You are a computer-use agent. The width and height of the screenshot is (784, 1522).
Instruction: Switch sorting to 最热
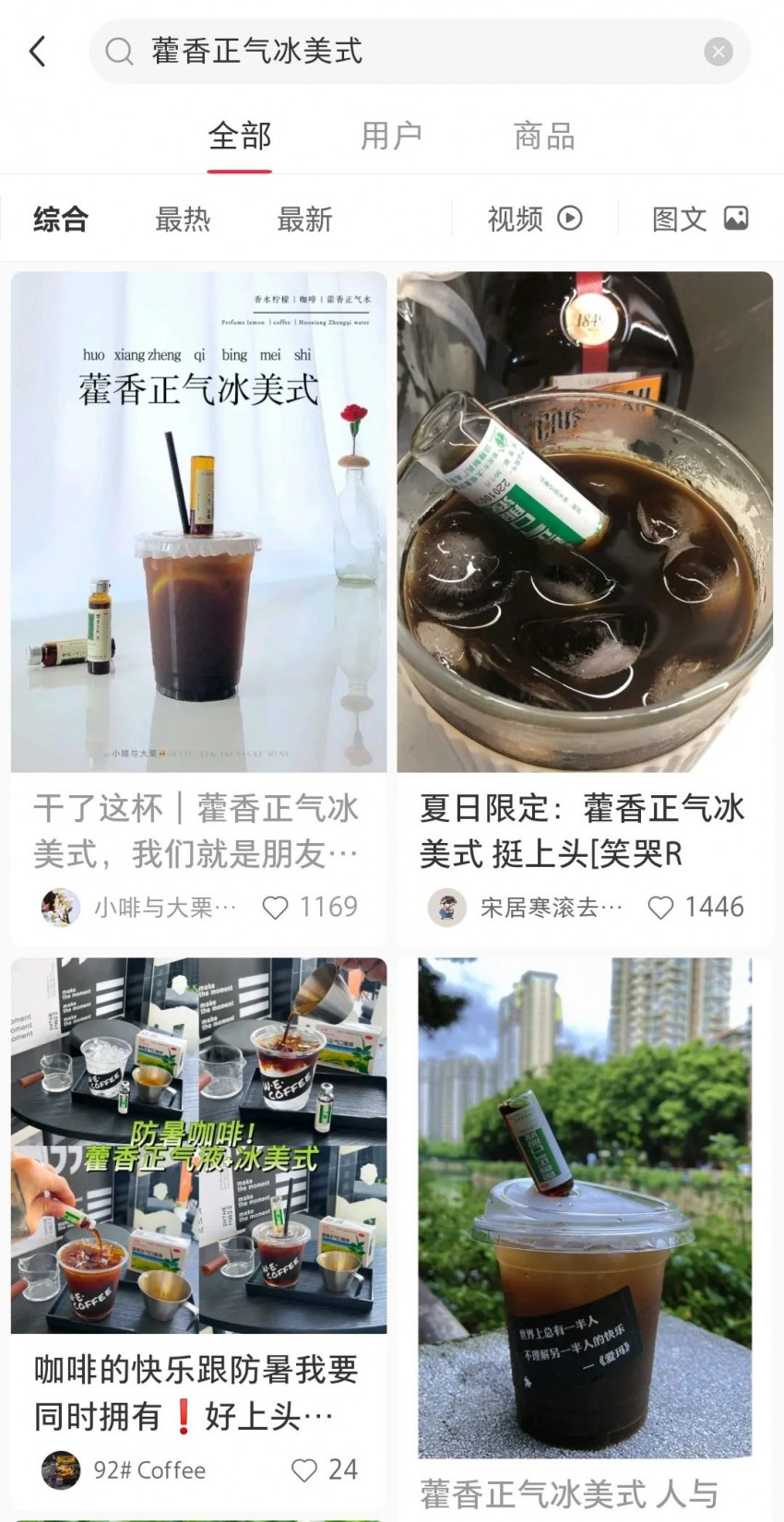click(x=184, y=219)
